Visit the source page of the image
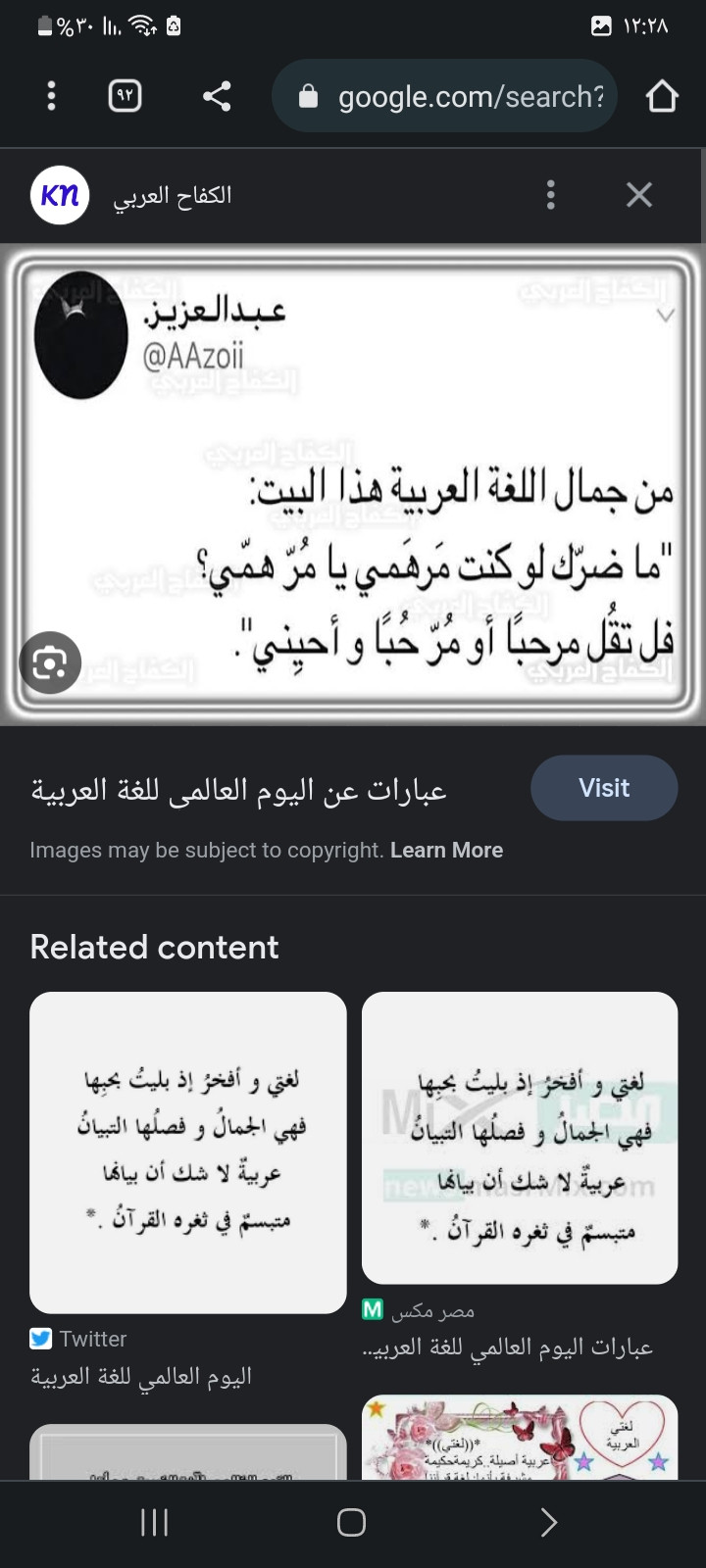Screen dimensions: 706x1568 [603, 788]
